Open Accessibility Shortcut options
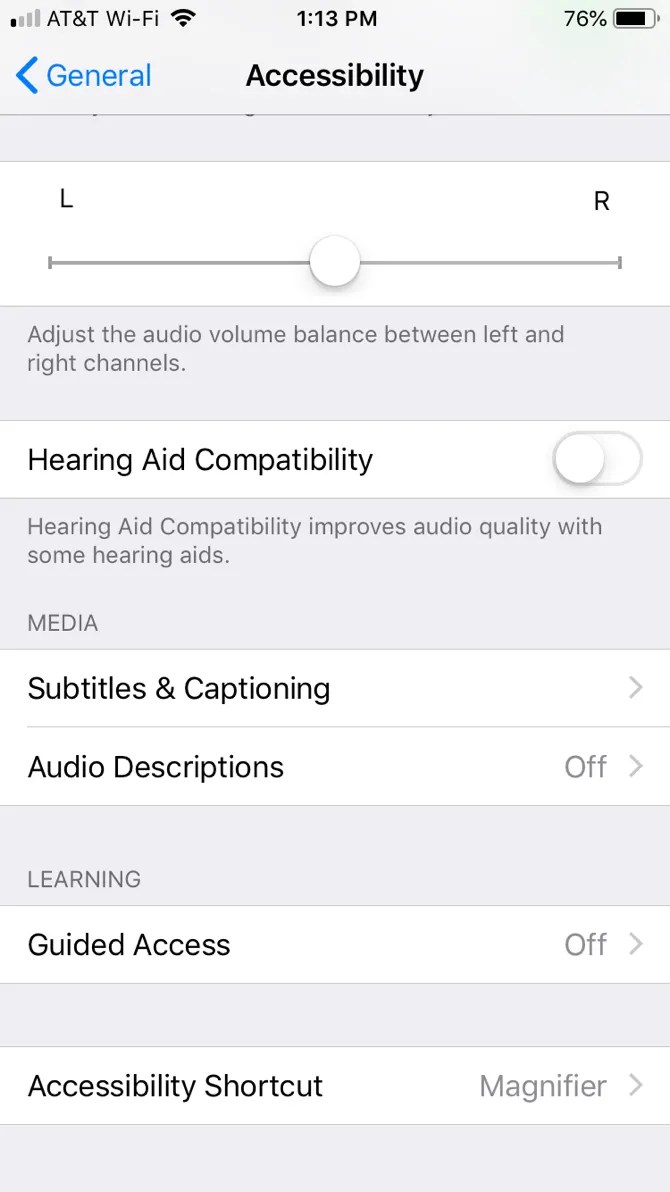The height and width of the screenshot is (1192, 670). (x=335, y=1086)
